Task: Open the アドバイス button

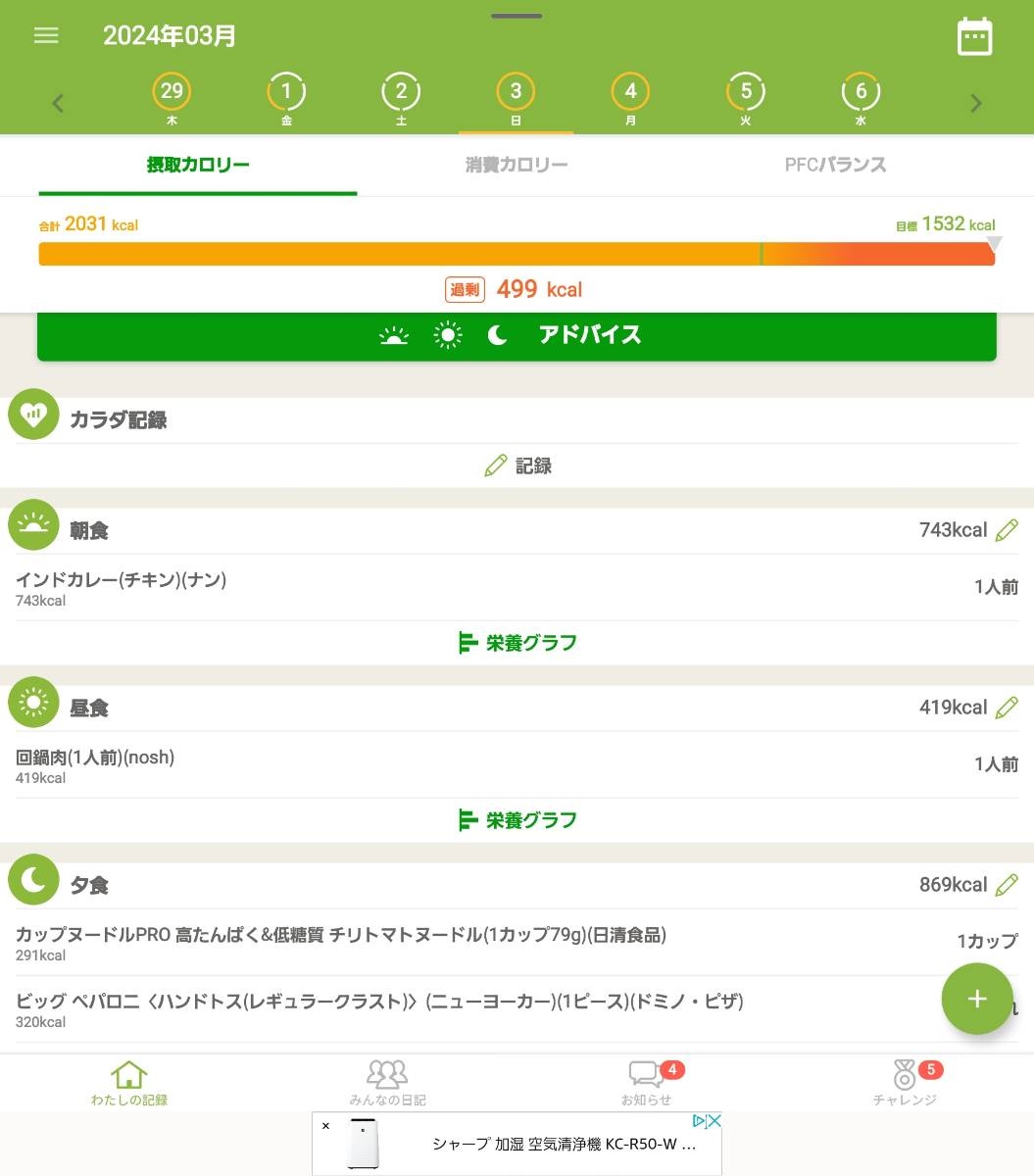Action: [x=517, y=335]
